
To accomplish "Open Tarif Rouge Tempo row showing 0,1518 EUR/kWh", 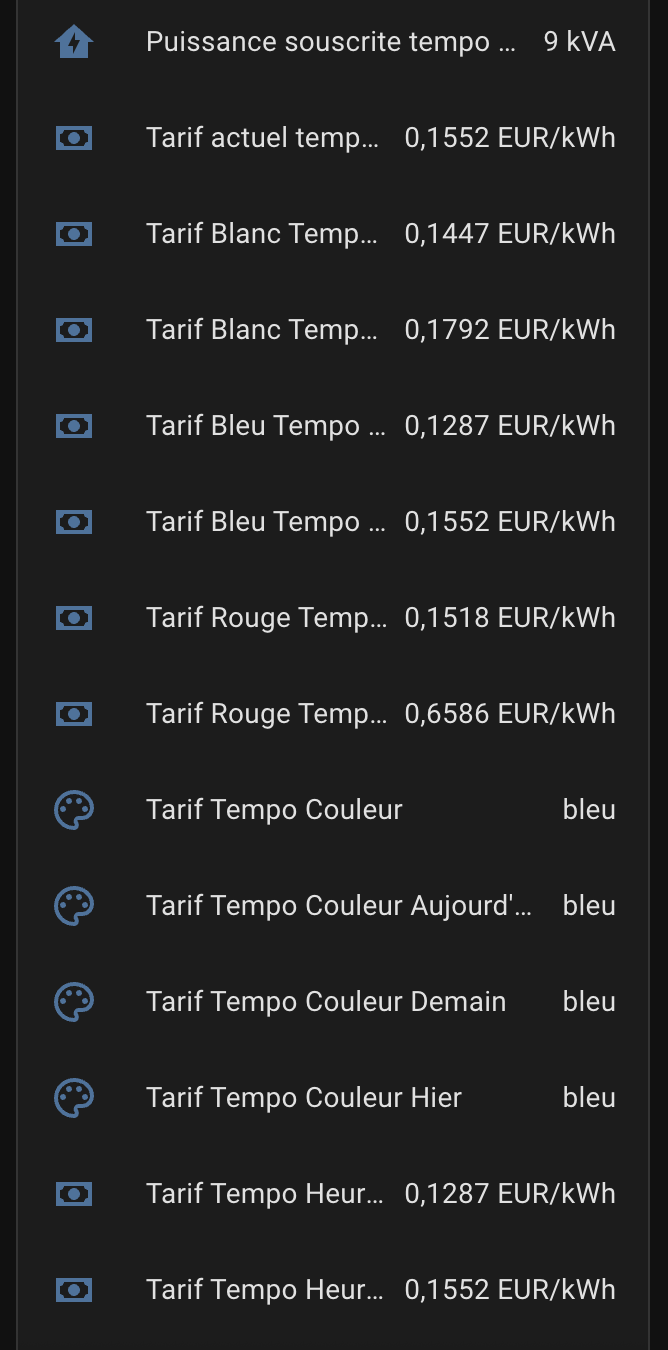I will pyautogui.click(x=333, y=618).
